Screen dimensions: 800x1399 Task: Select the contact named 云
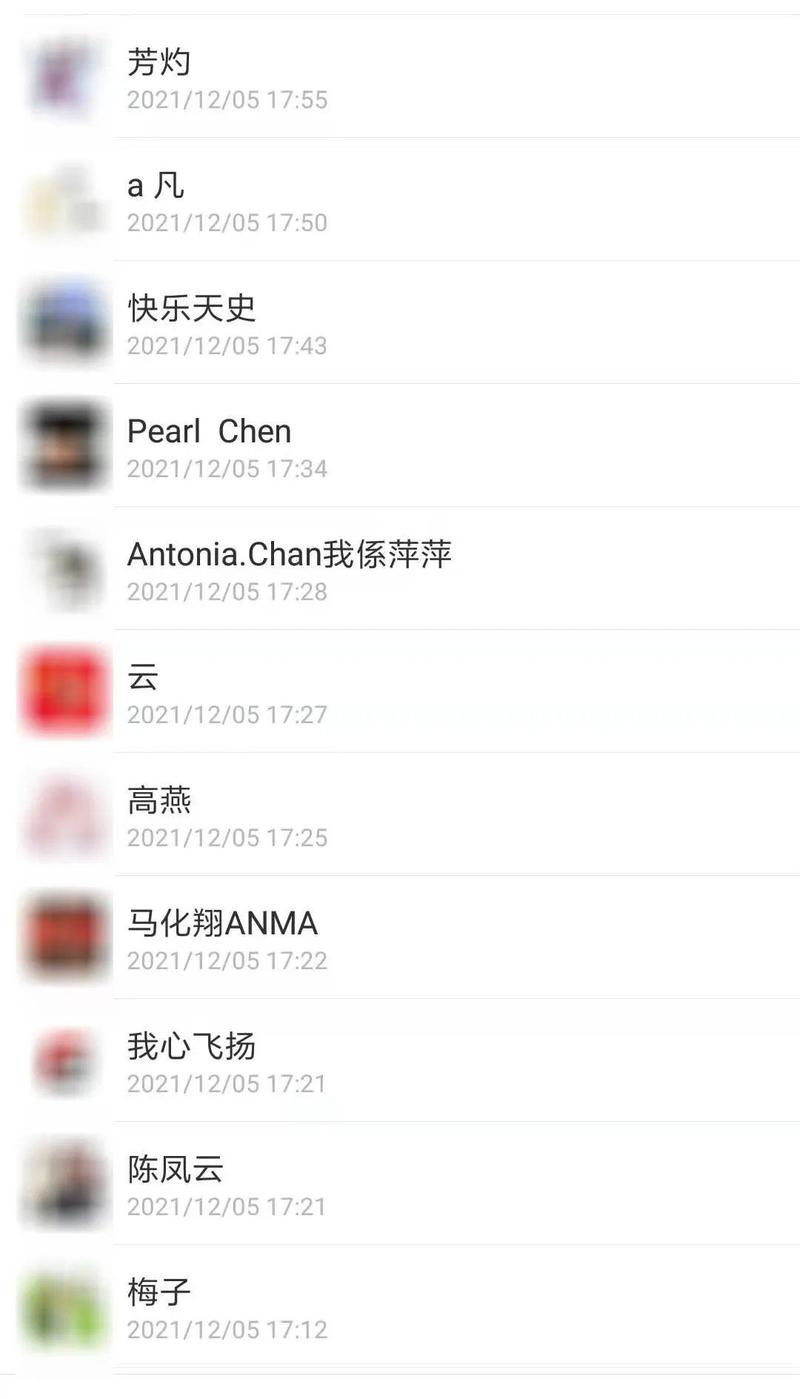pos(400,692)
